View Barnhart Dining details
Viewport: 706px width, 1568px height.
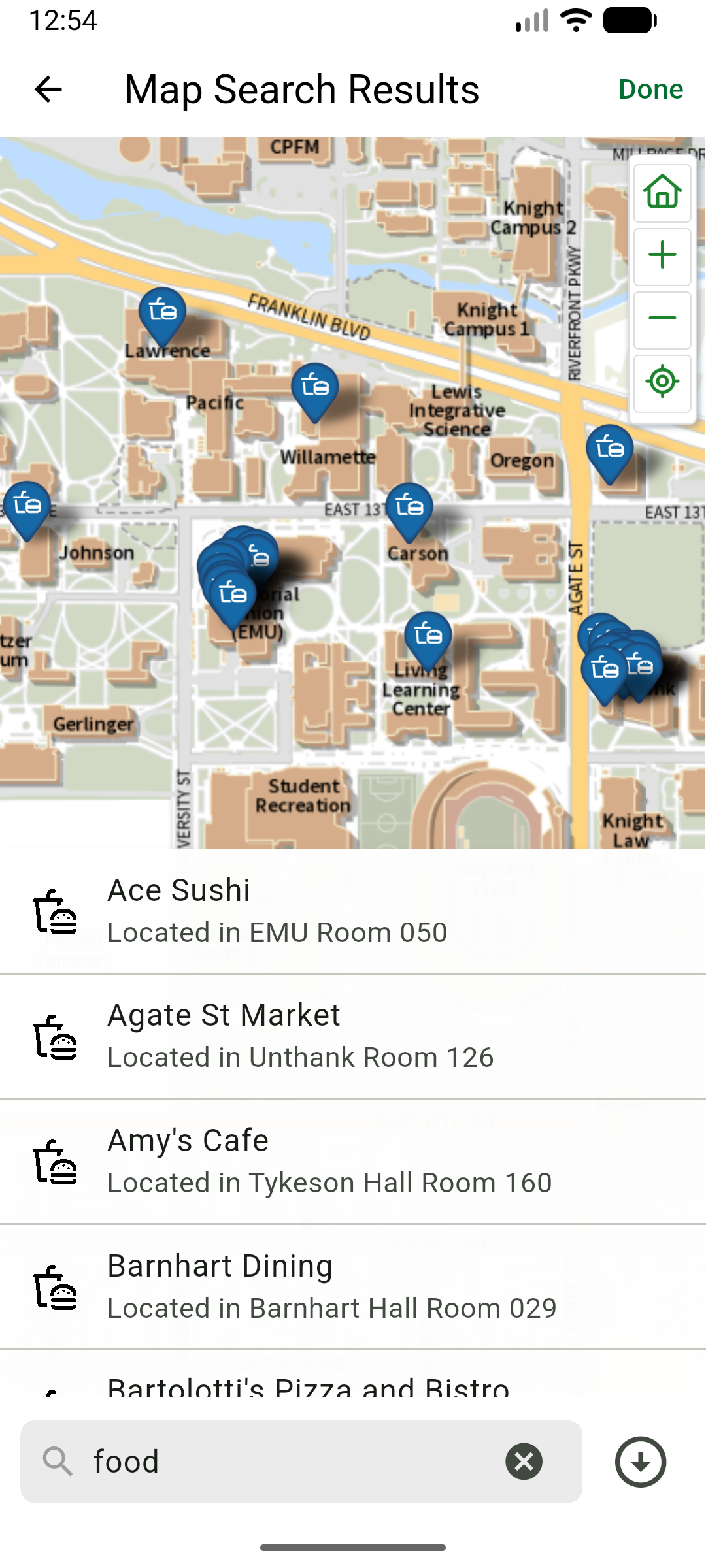pyautogui.click(x=353, y=1287)
